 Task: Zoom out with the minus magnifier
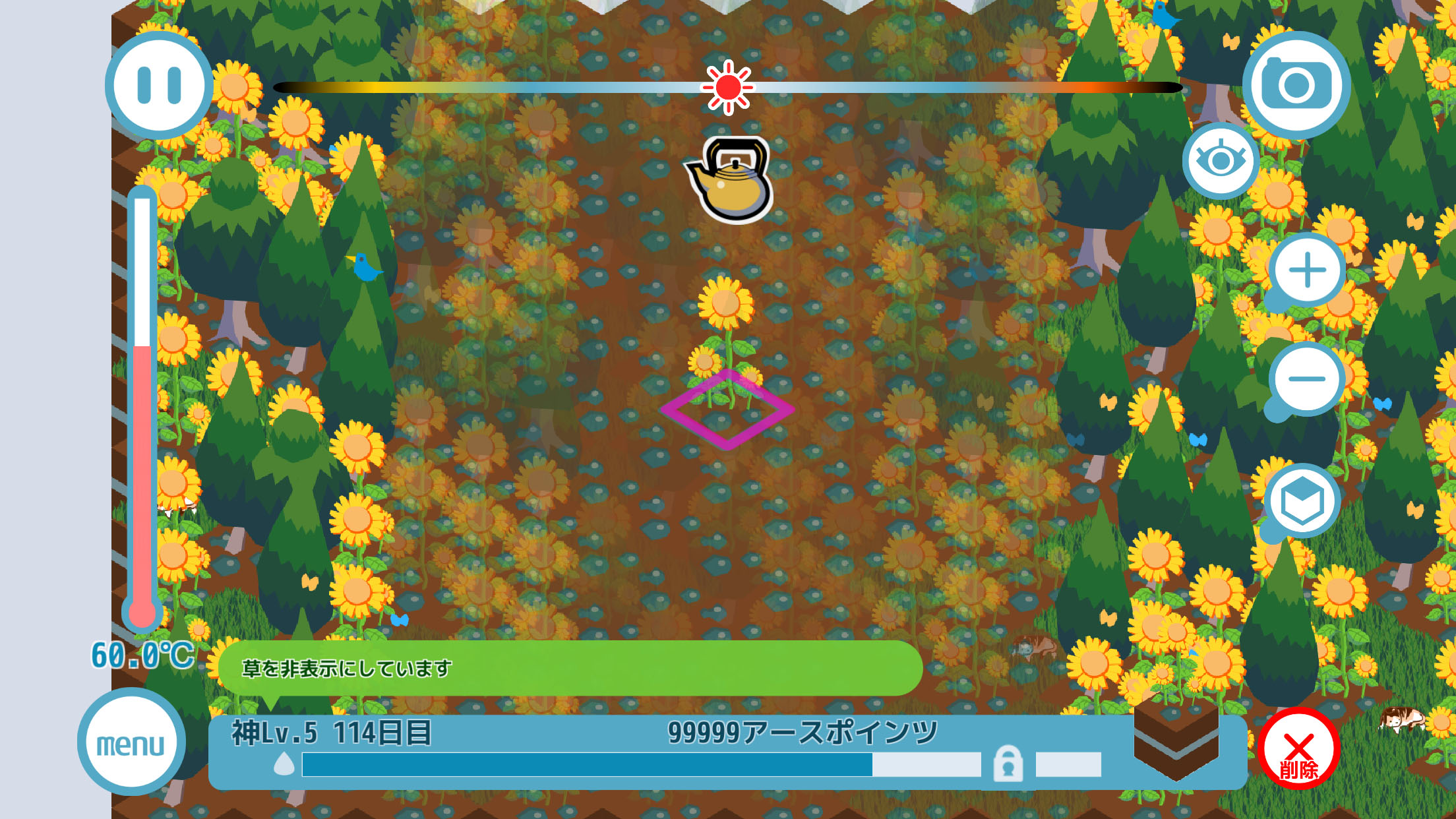point(1307,379)
